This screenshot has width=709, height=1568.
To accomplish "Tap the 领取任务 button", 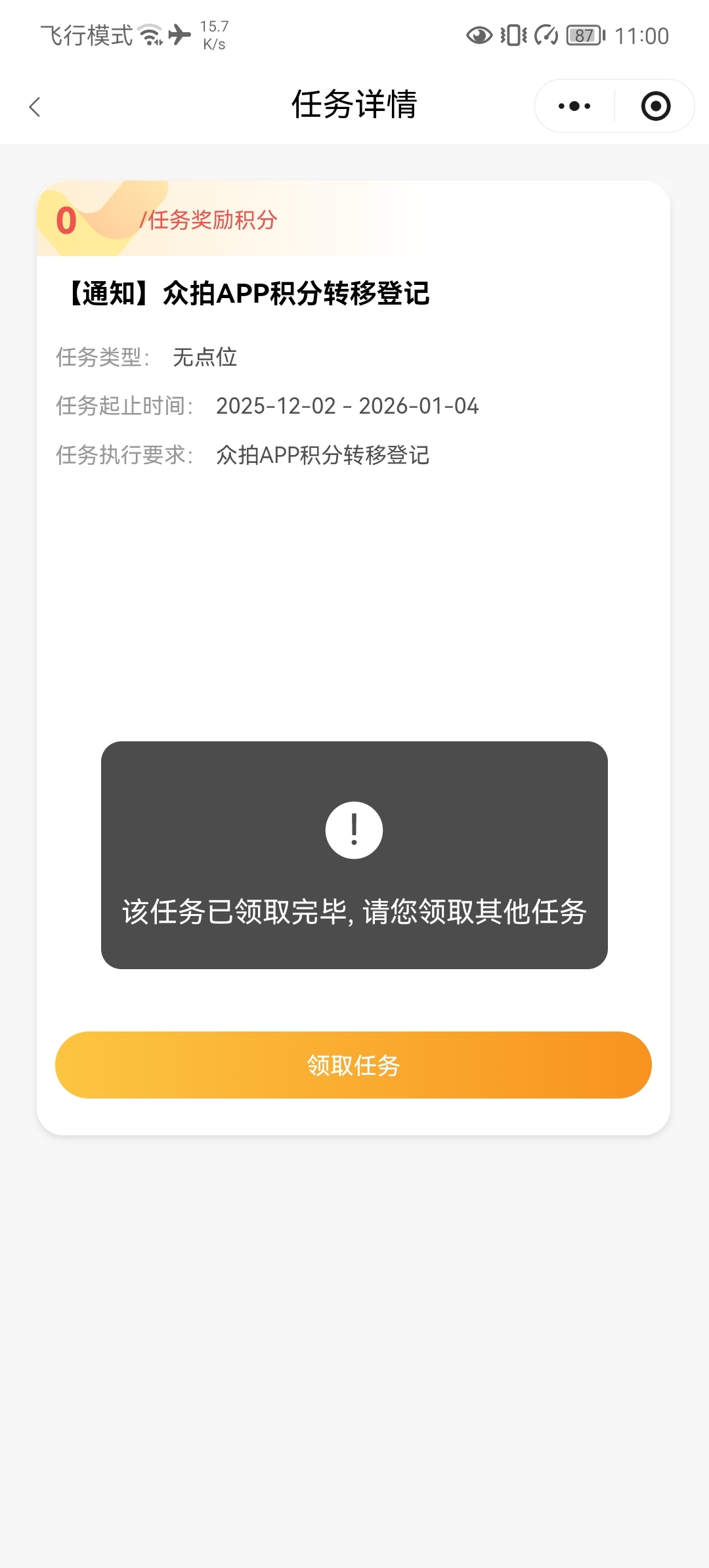I will point(353,1064).
